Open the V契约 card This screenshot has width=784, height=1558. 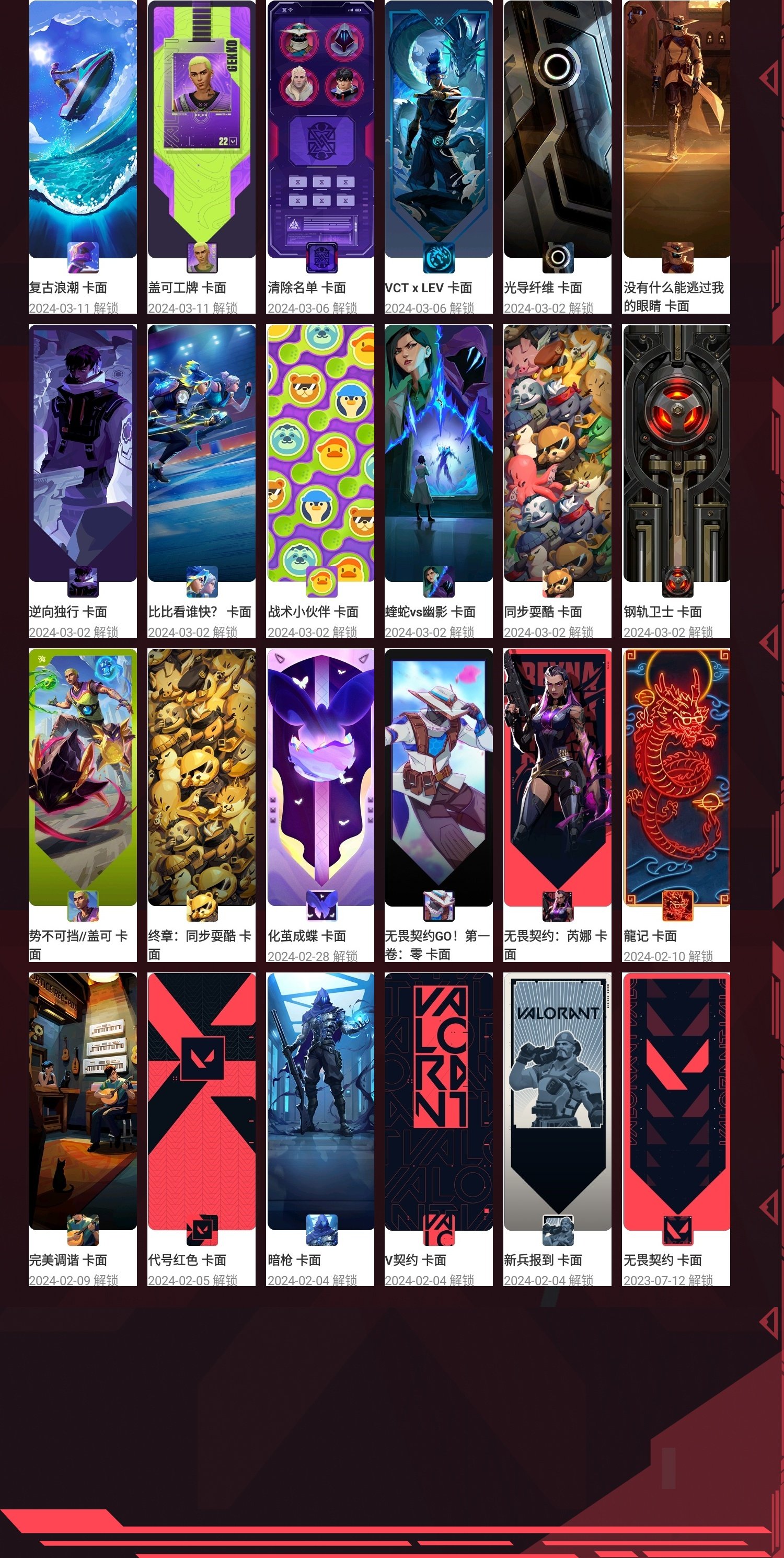(438, 1101)
